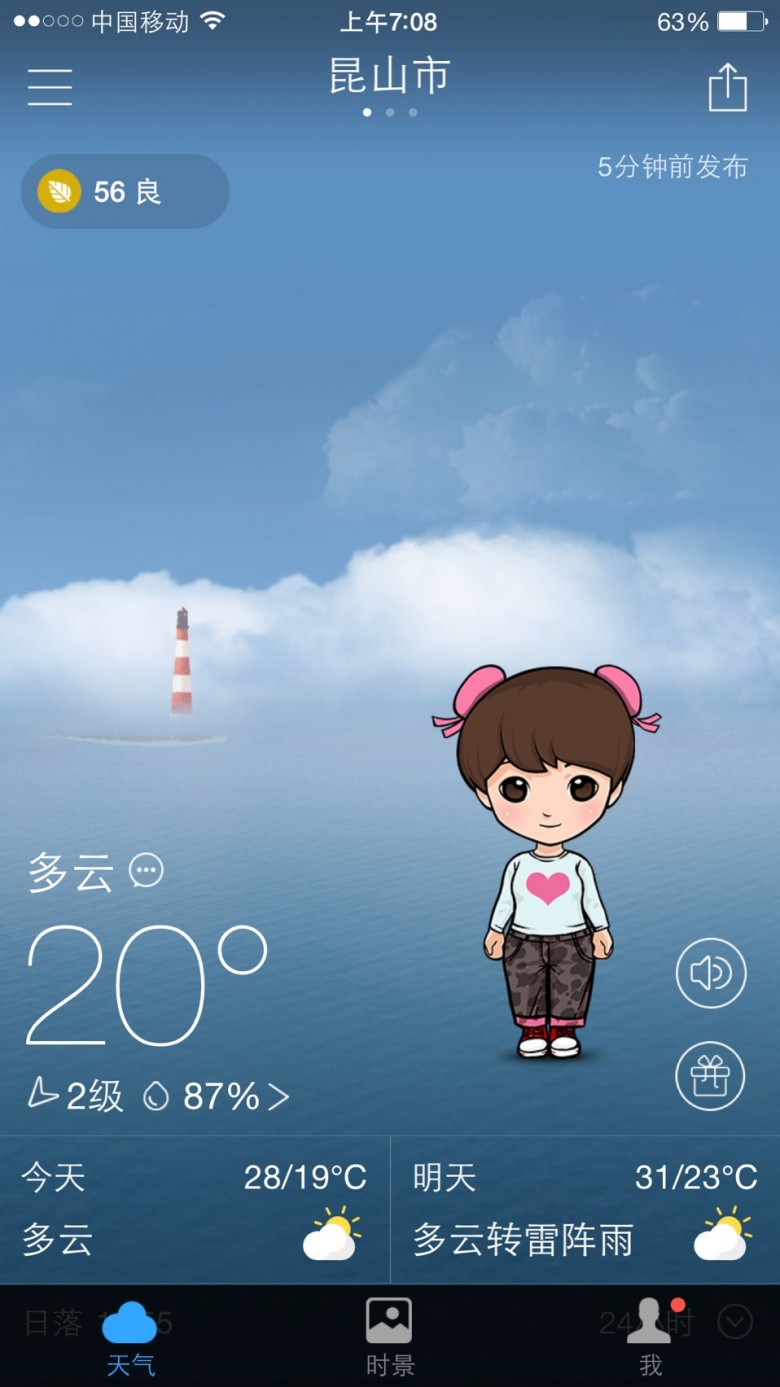
Task: Play the voice weather broadcast
Action: [x=711, y=973]
